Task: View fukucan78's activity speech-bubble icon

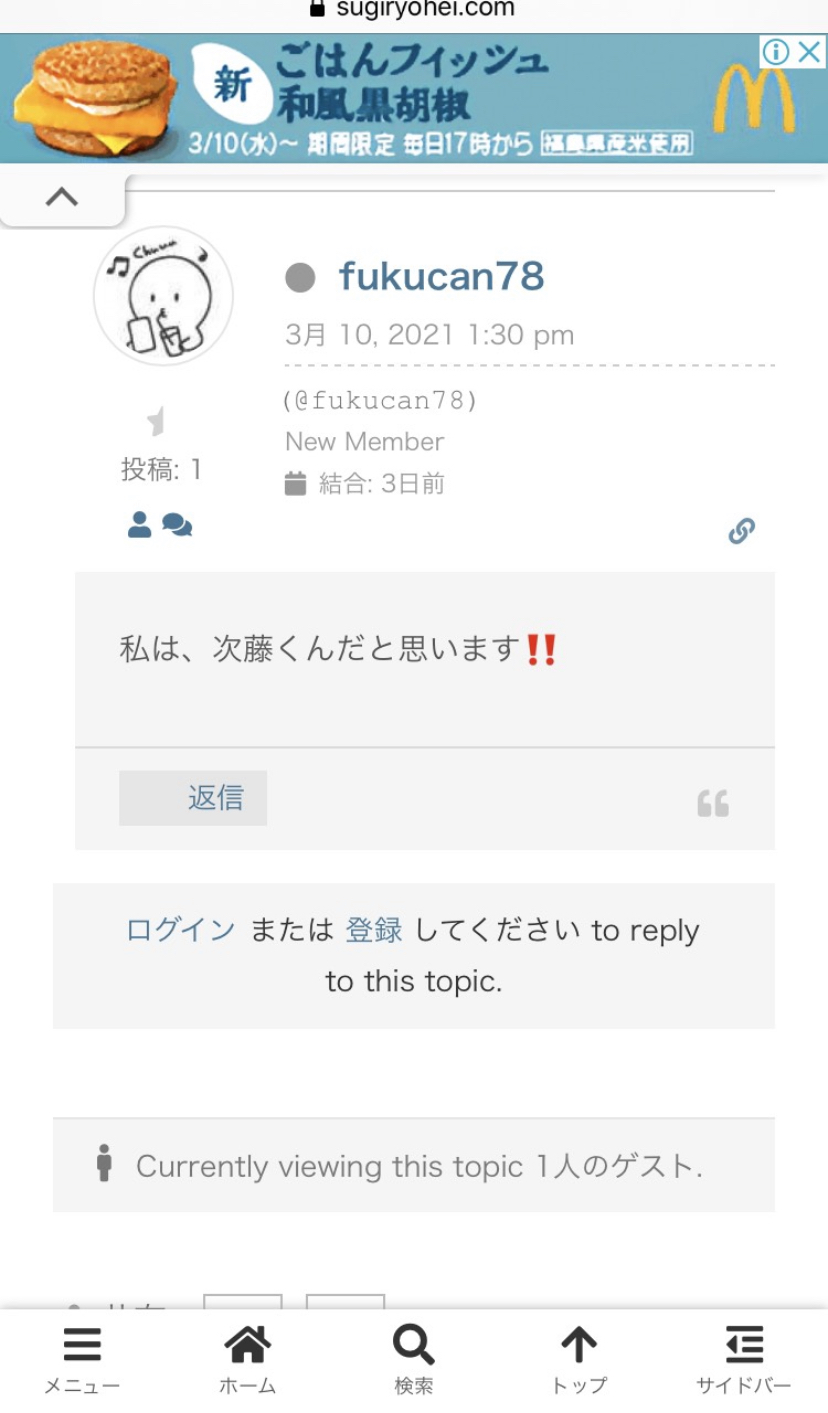Action: [x=177, y=525]
